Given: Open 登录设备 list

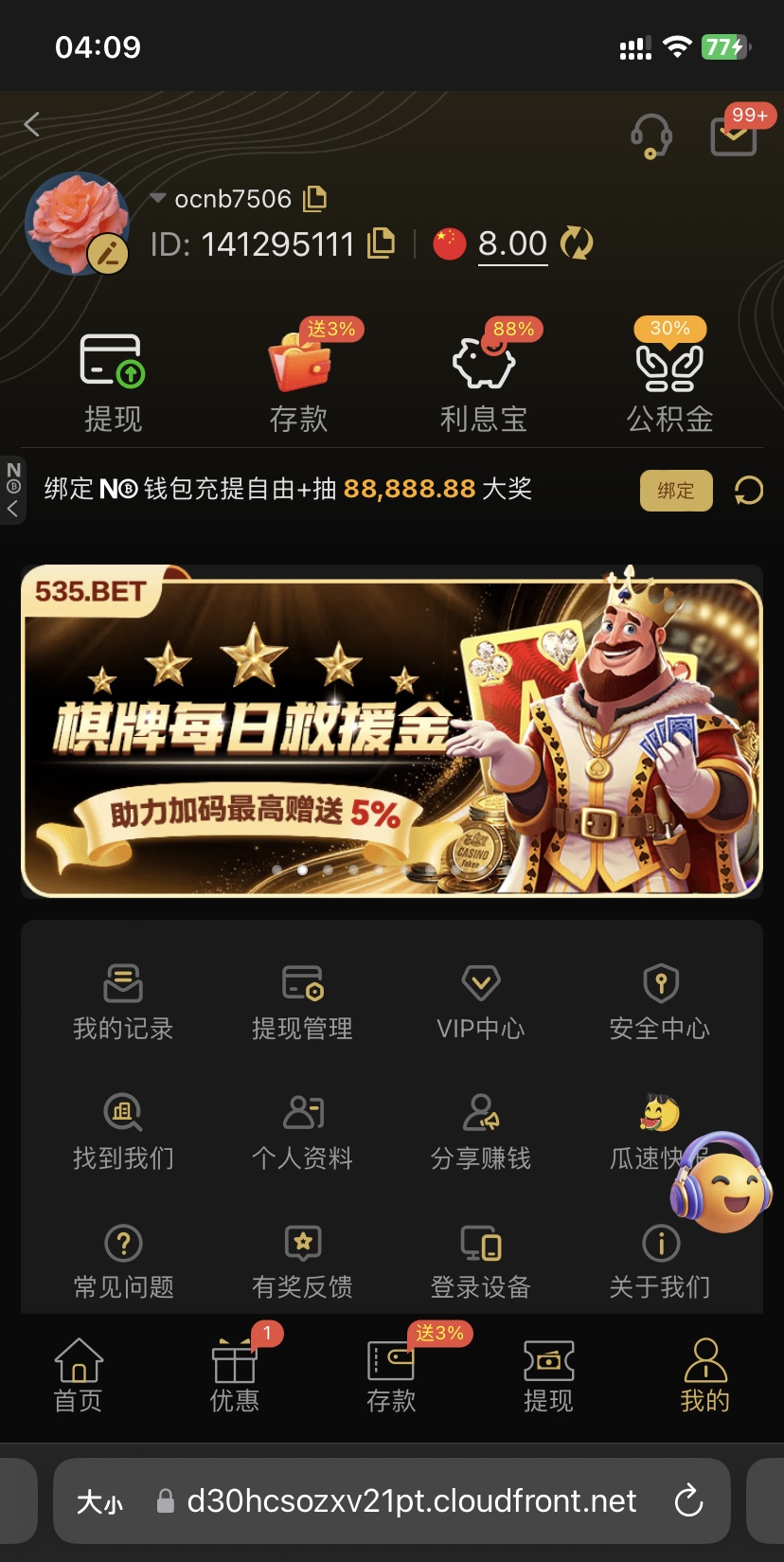Looking at the screenshot, I should click(481, 1262).
